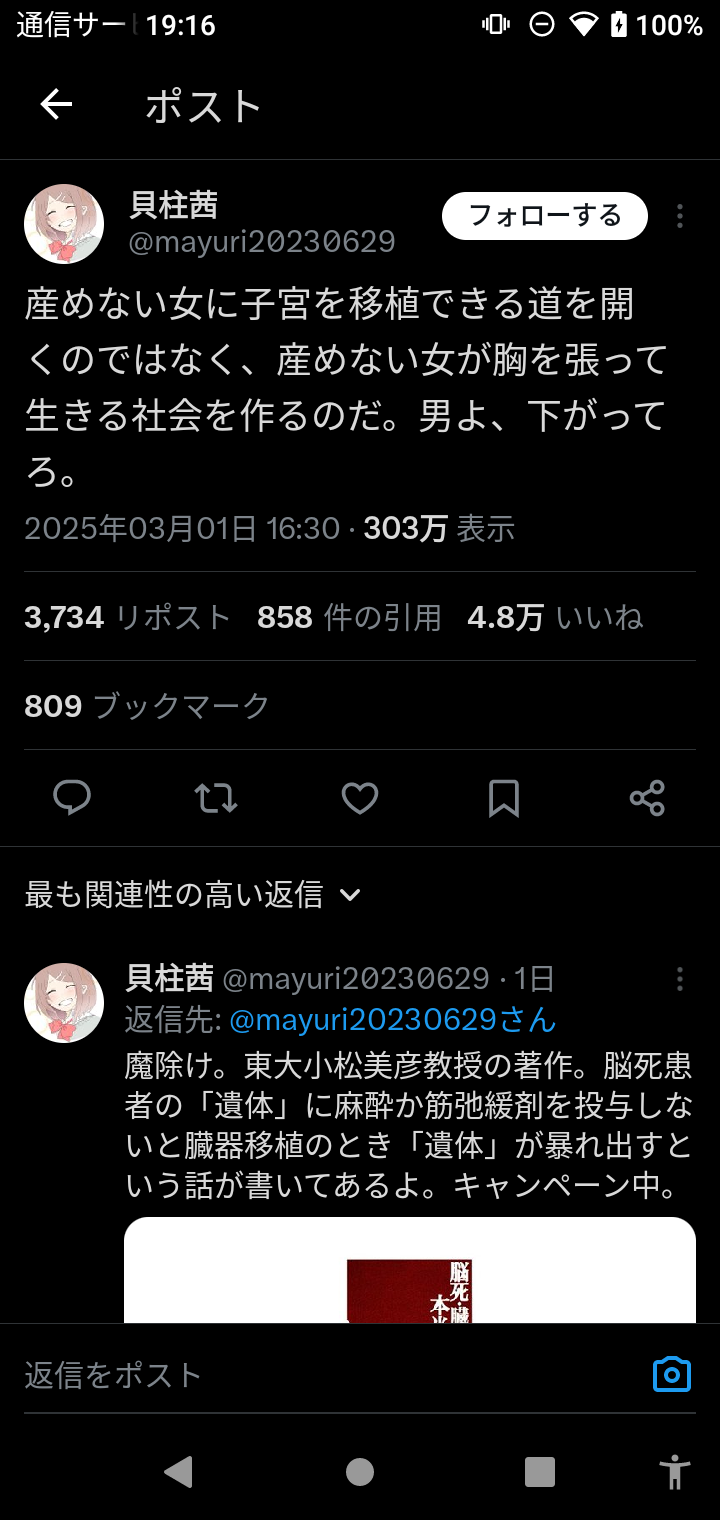View the 3,734 リポスト list
Screen dimensions: 720x1520
click(127, 618)
